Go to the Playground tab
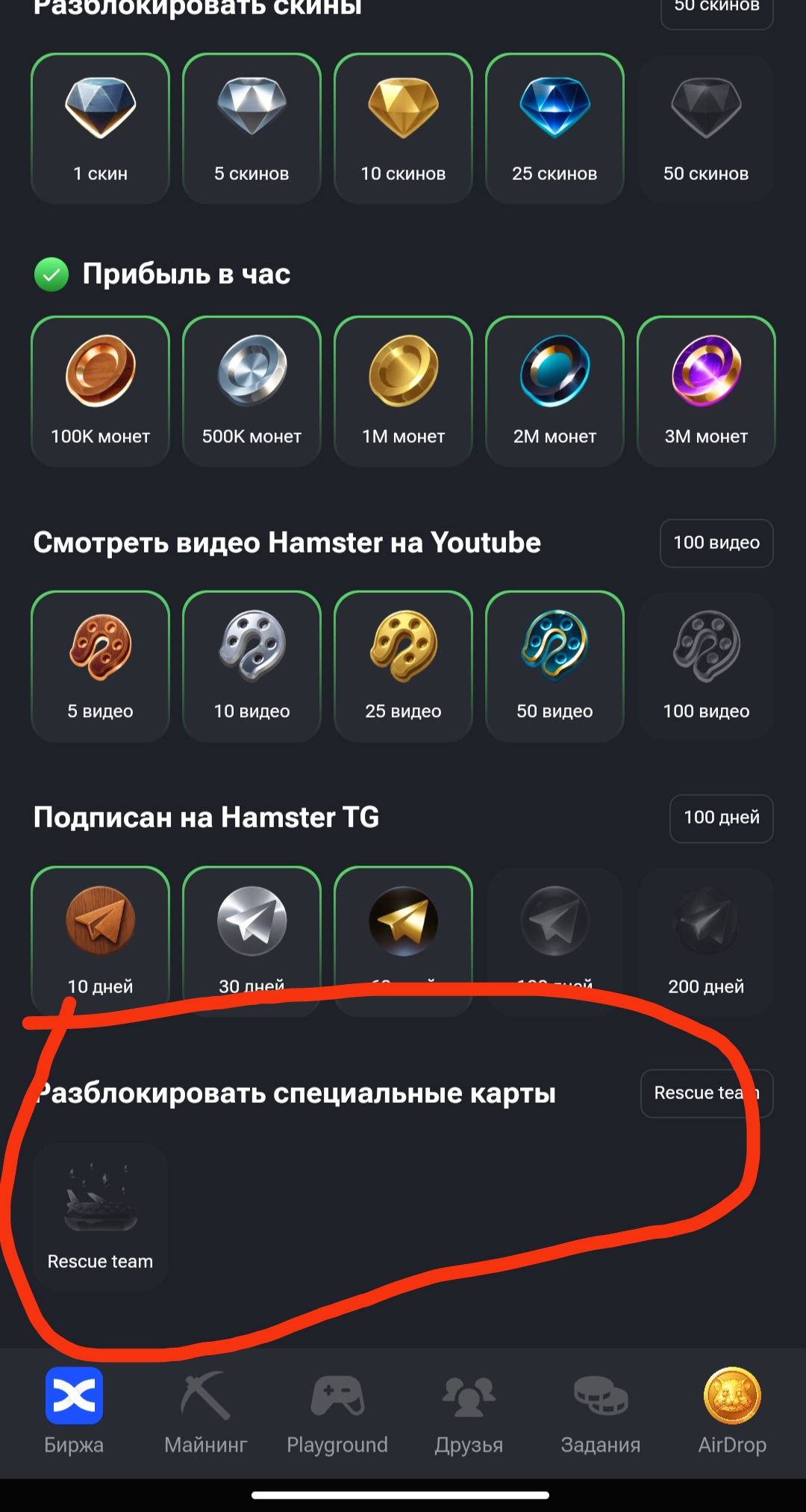This screenshot has width=806, height=1512. click(x=337, y=1410)
